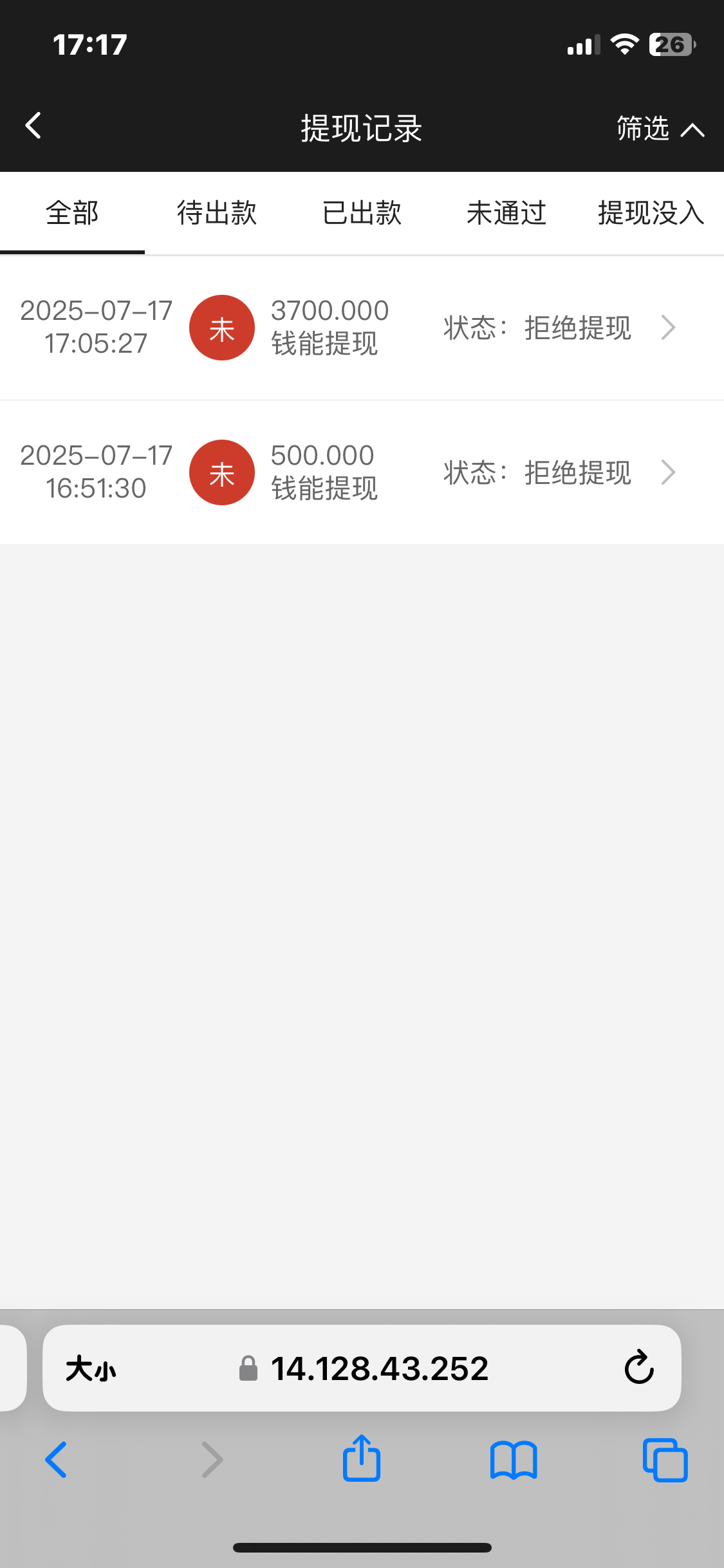Share this page from Safari's toolbar

362,1459
